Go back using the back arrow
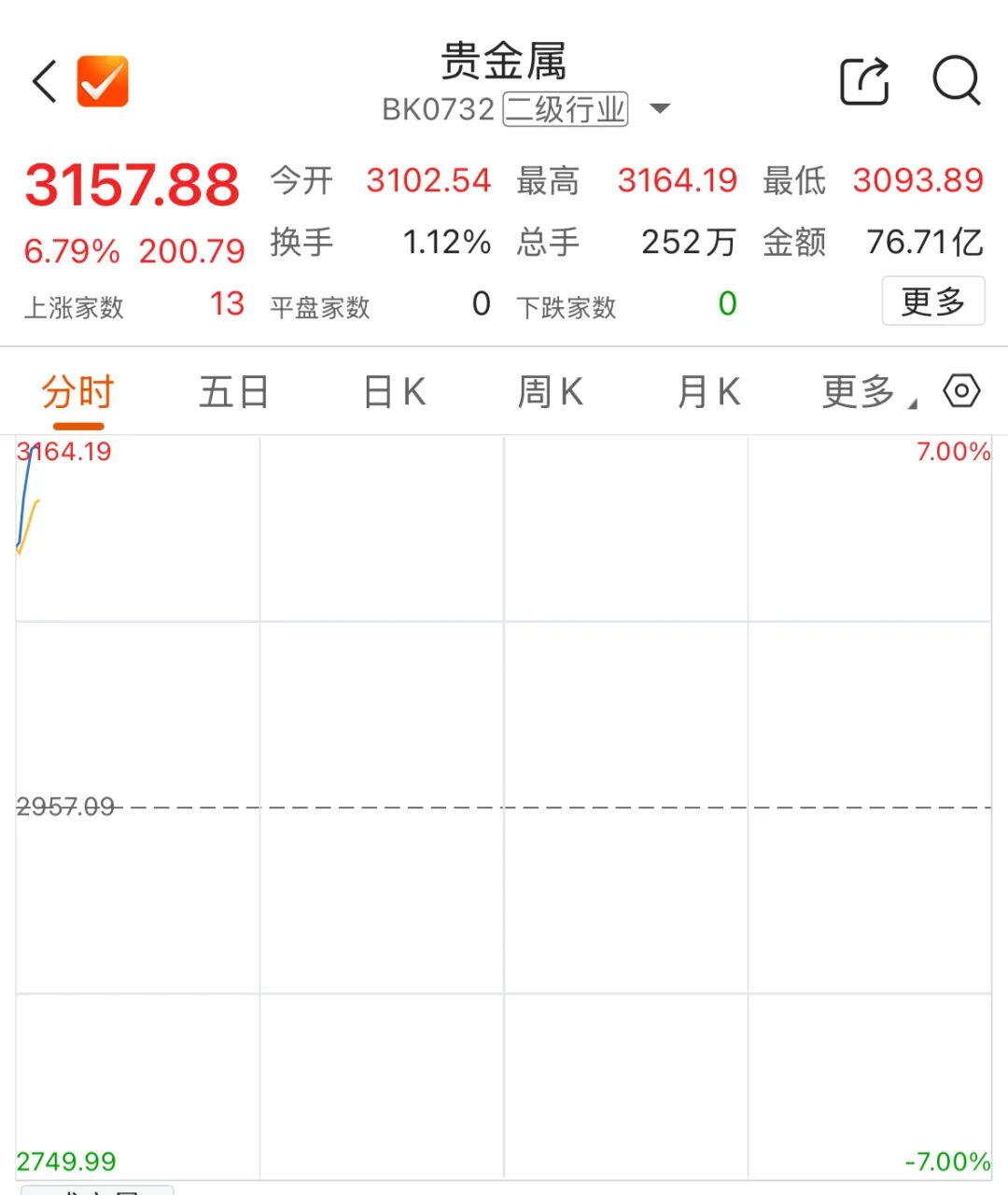1008x1195 pixels. click(45, 82)
